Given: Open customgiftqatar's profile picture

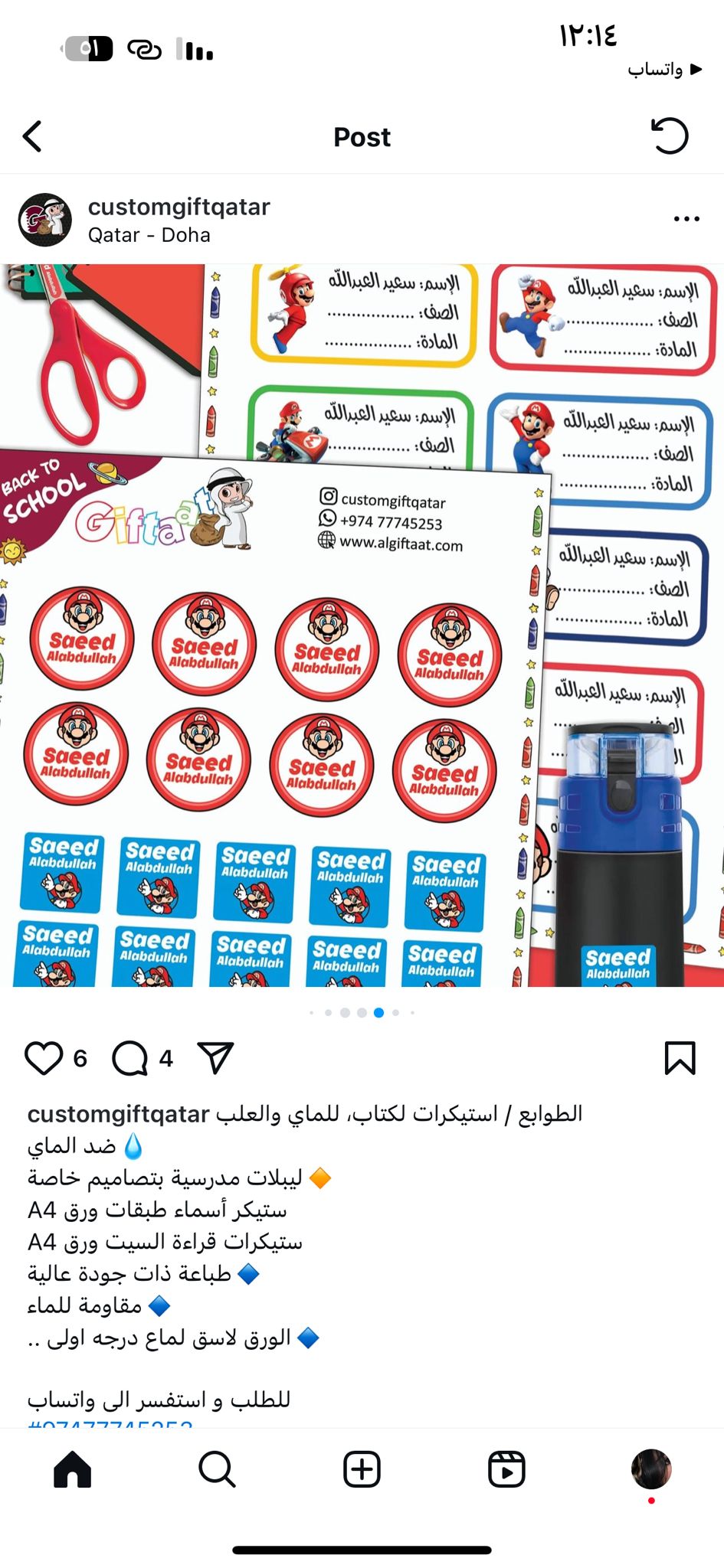Looking at the screenshot, I should (x=45, y=220).
